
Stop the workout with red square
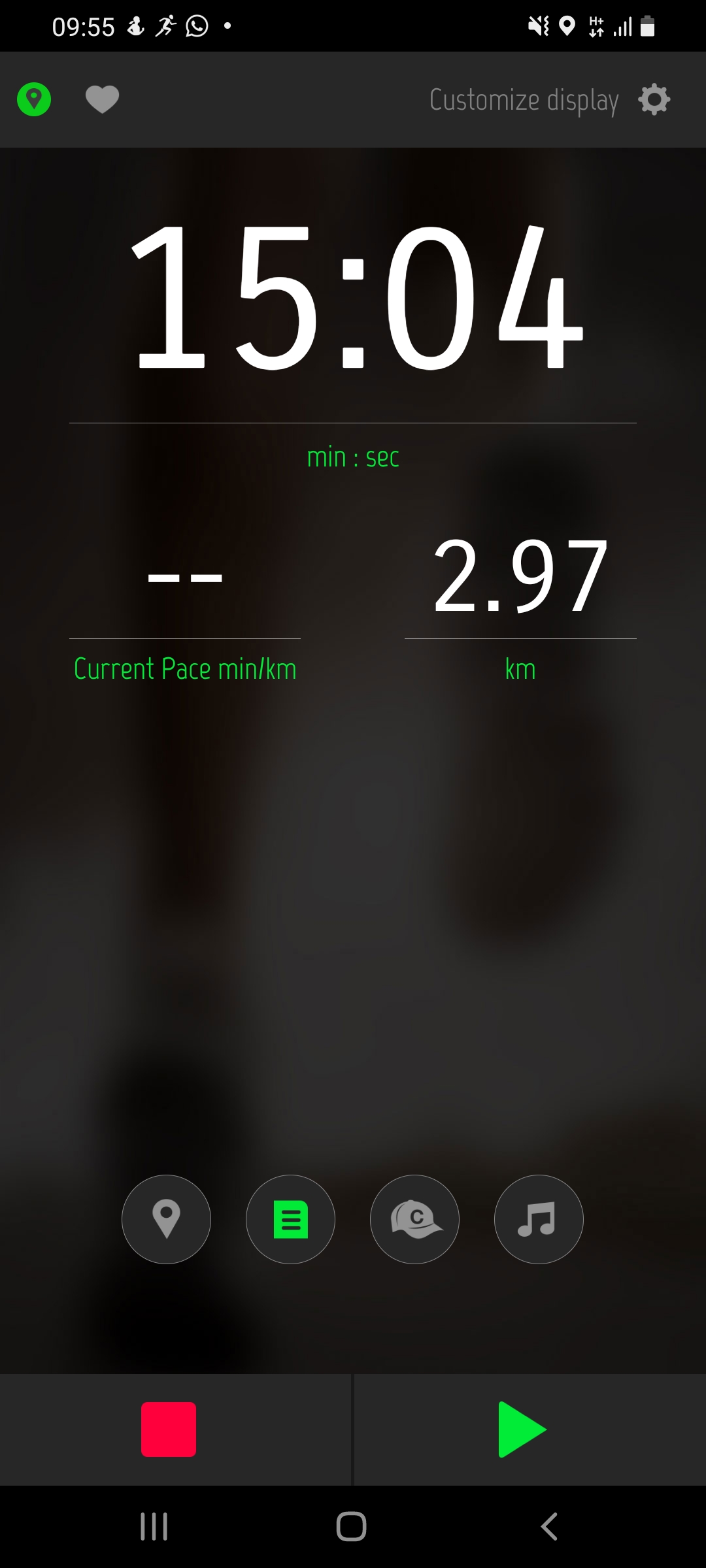tap(169, 1429)
